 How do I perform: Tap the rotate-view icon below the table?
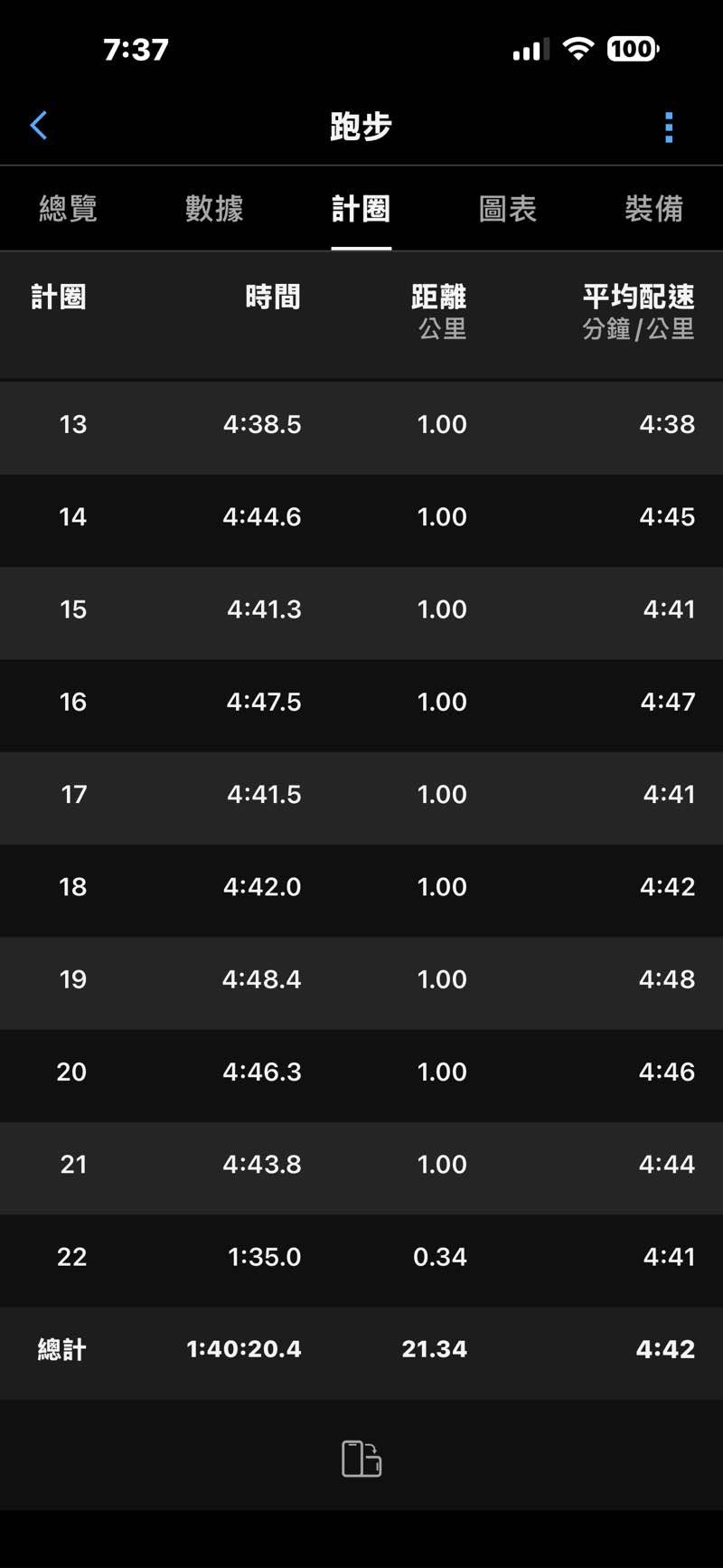click(361, 1459)
